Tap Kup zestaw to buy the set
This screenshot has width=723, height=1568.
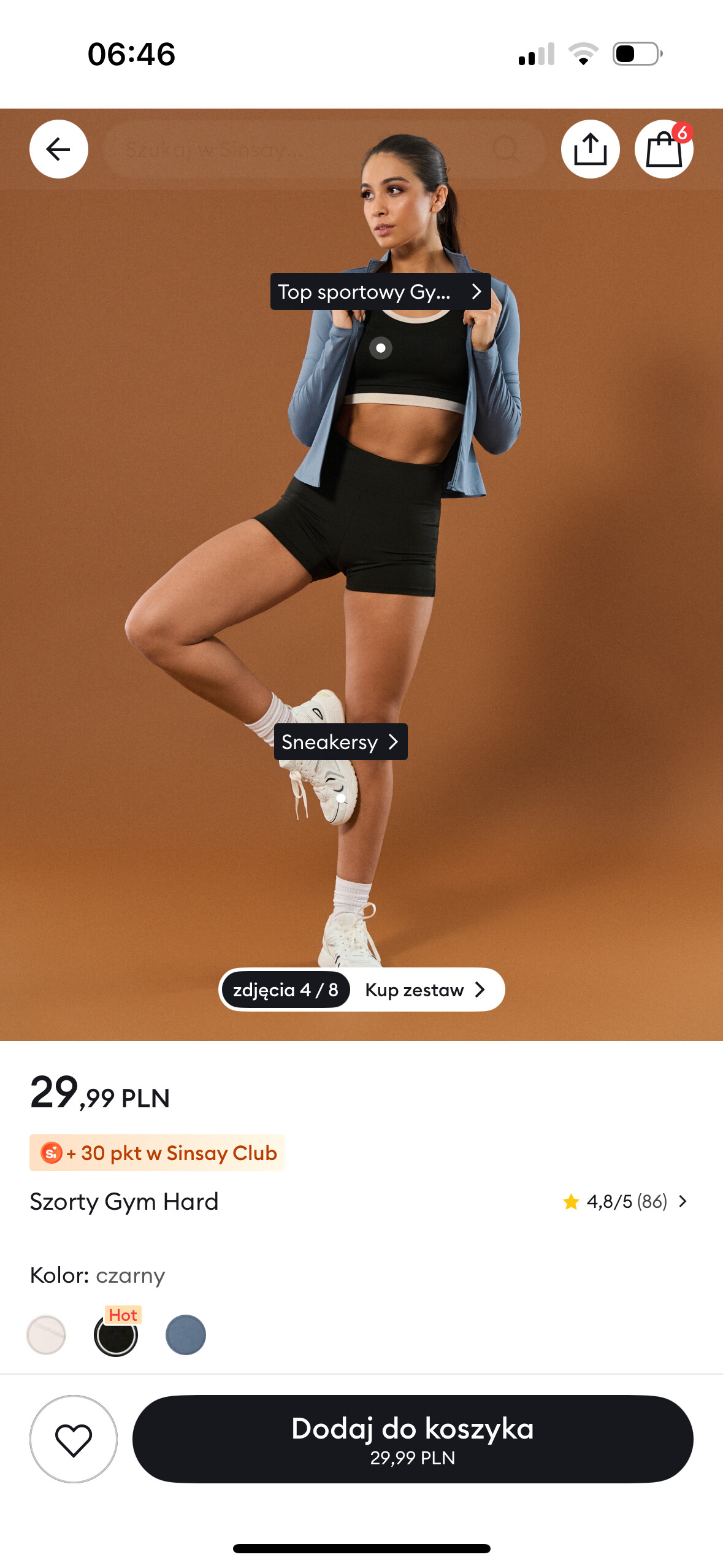coord(426,990)
